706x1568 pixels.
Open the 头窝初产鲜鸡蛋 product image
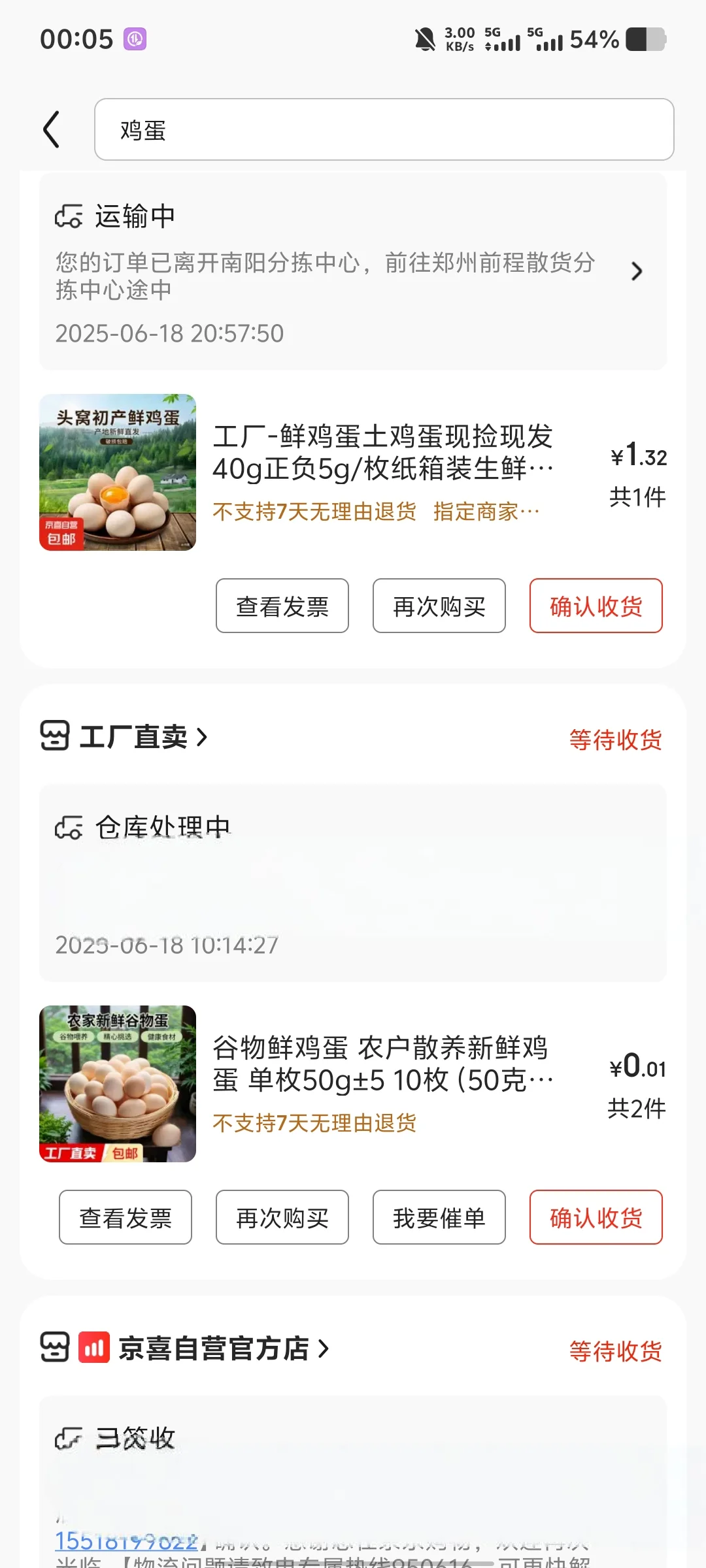tap(118, 472)
